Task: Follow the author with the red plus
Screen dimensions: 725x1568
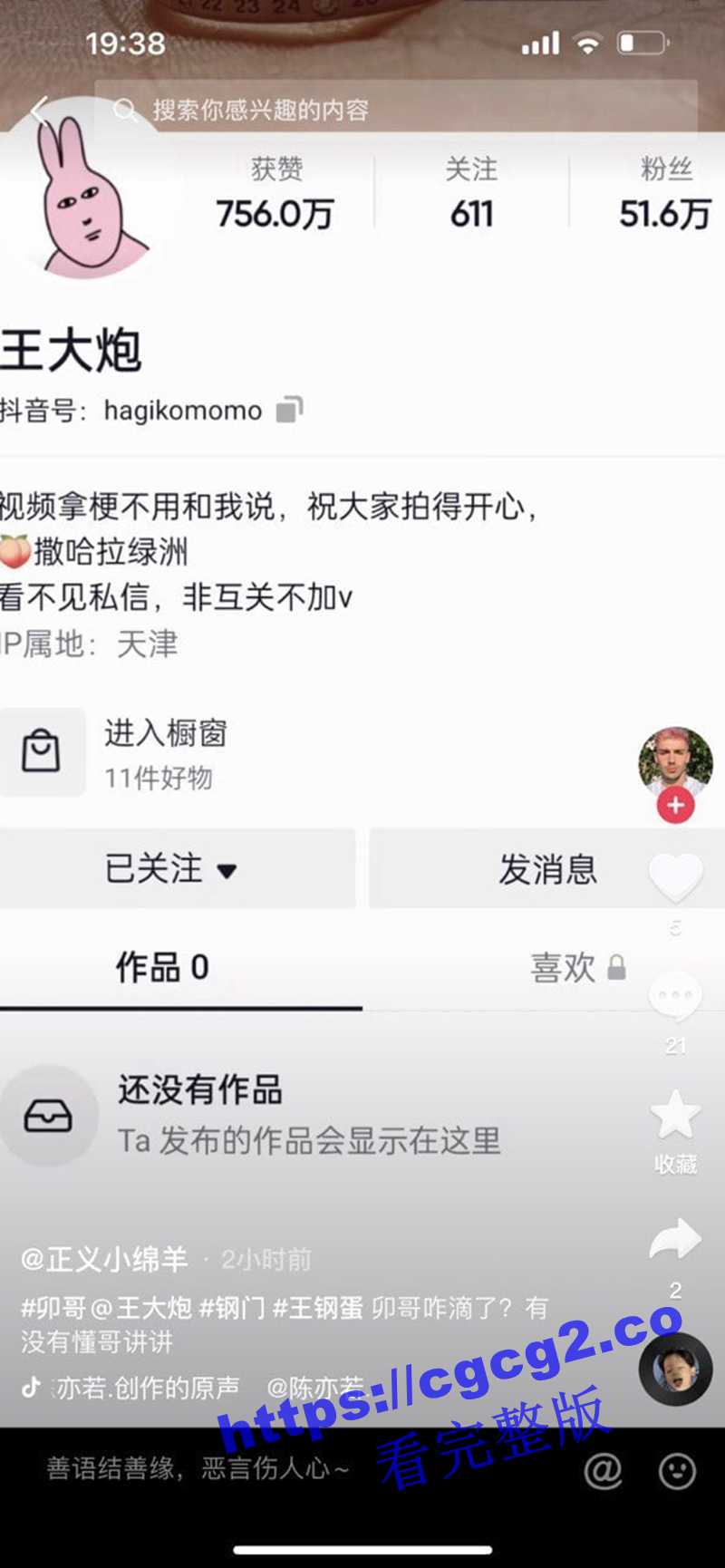Action: point(675,805)
